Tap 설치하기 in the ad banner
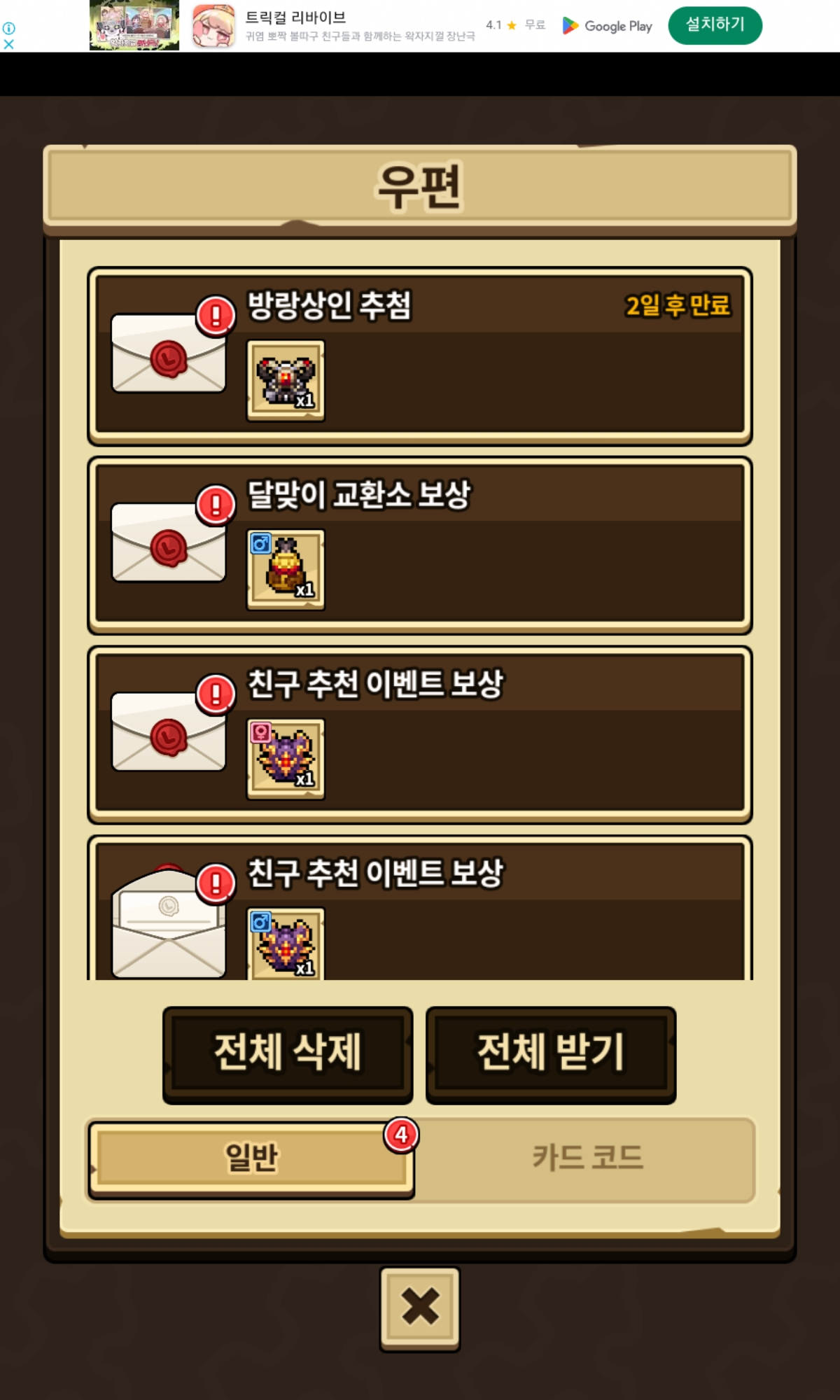Viewport: 840px width, 1400px height. pyautogui.click(x=715, y=25)
